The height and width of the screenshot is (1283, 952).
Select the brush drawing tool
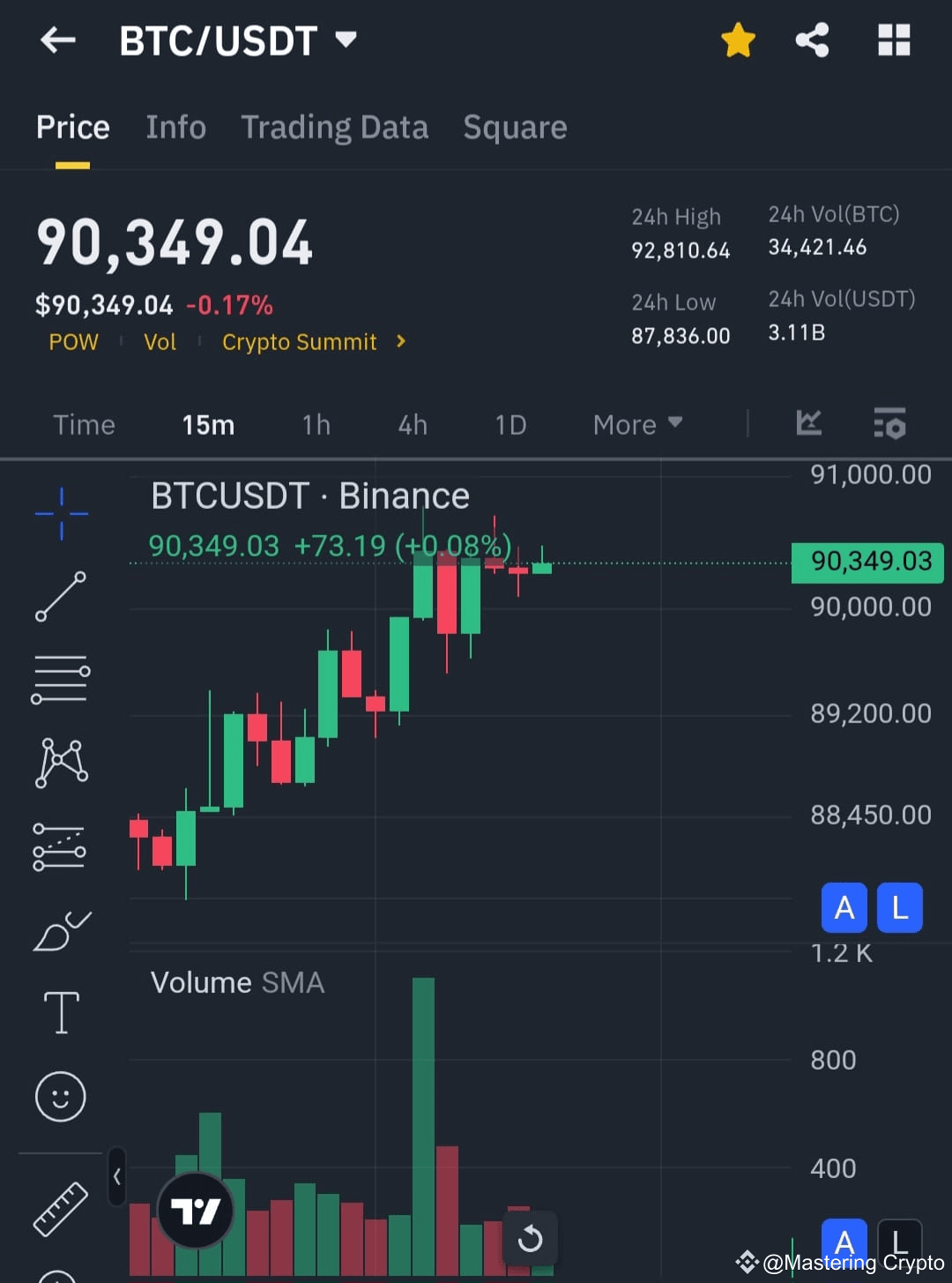tap(61, 930)
